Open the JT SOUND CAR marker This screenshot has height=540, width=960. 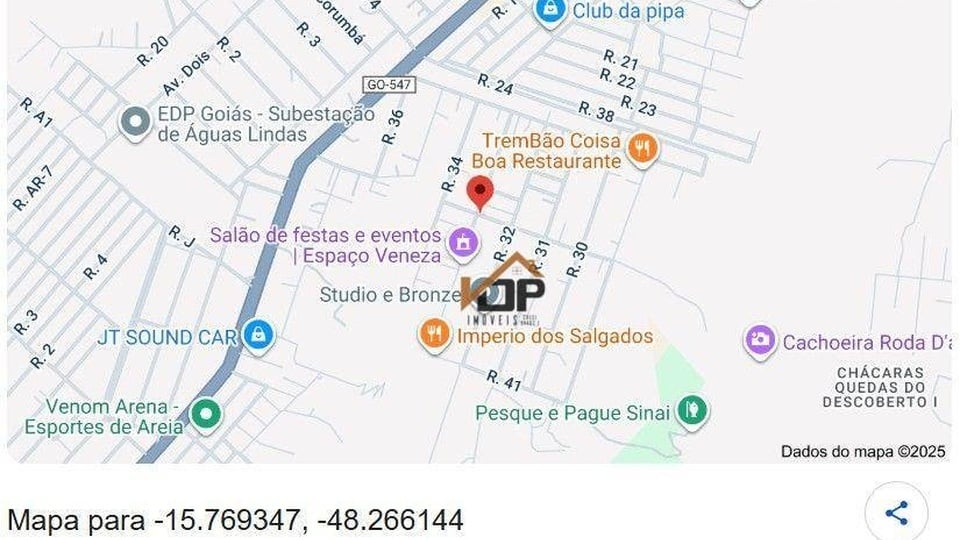(258, 336)
